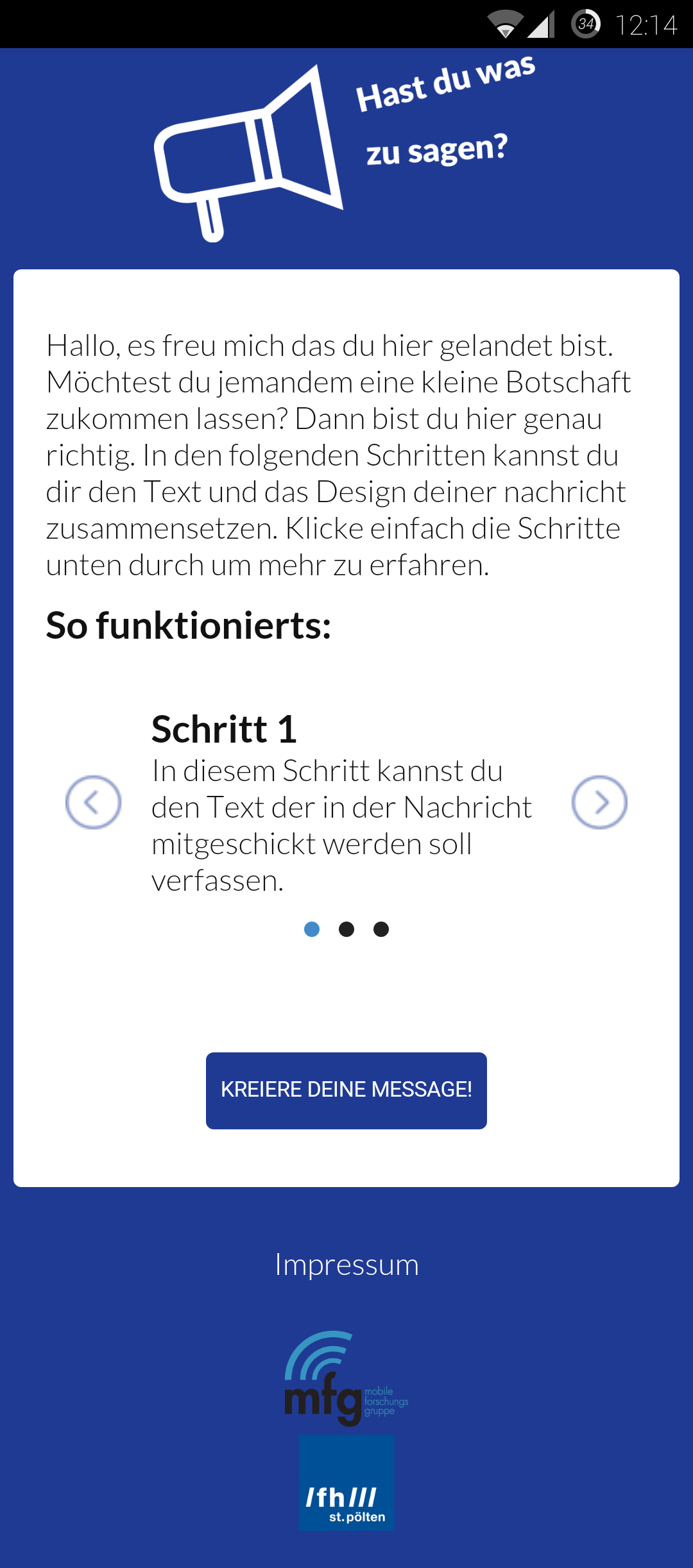Select the third carousel page dot
Image resolution: width=693 pixels, height=1568 pixels.
[381, 929]
